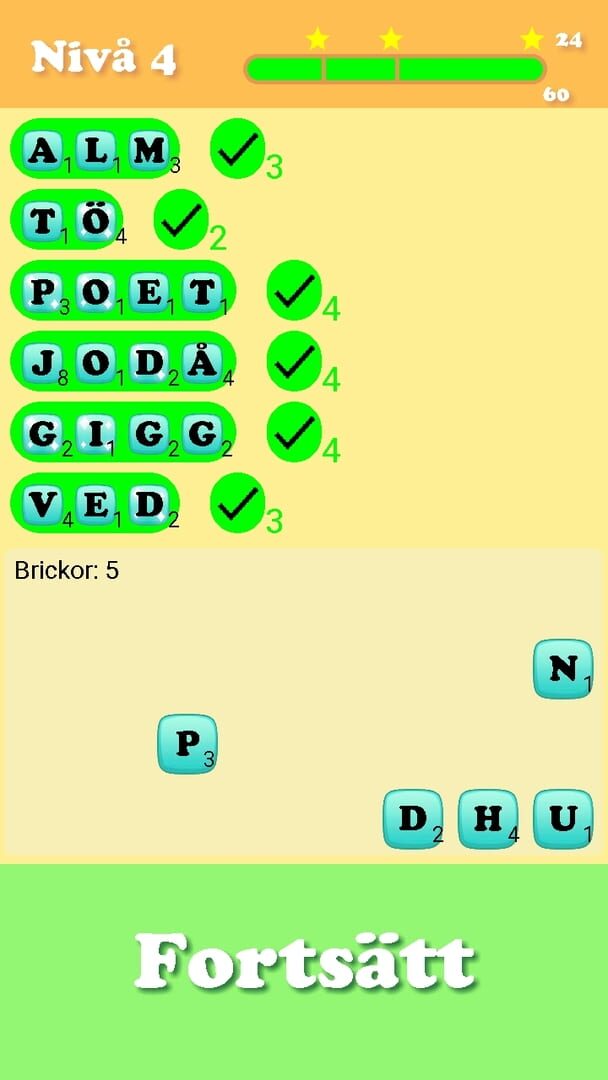Select the leftover D tile next to H
Viewport: 608px width, 1080px height.
point(412,819)
